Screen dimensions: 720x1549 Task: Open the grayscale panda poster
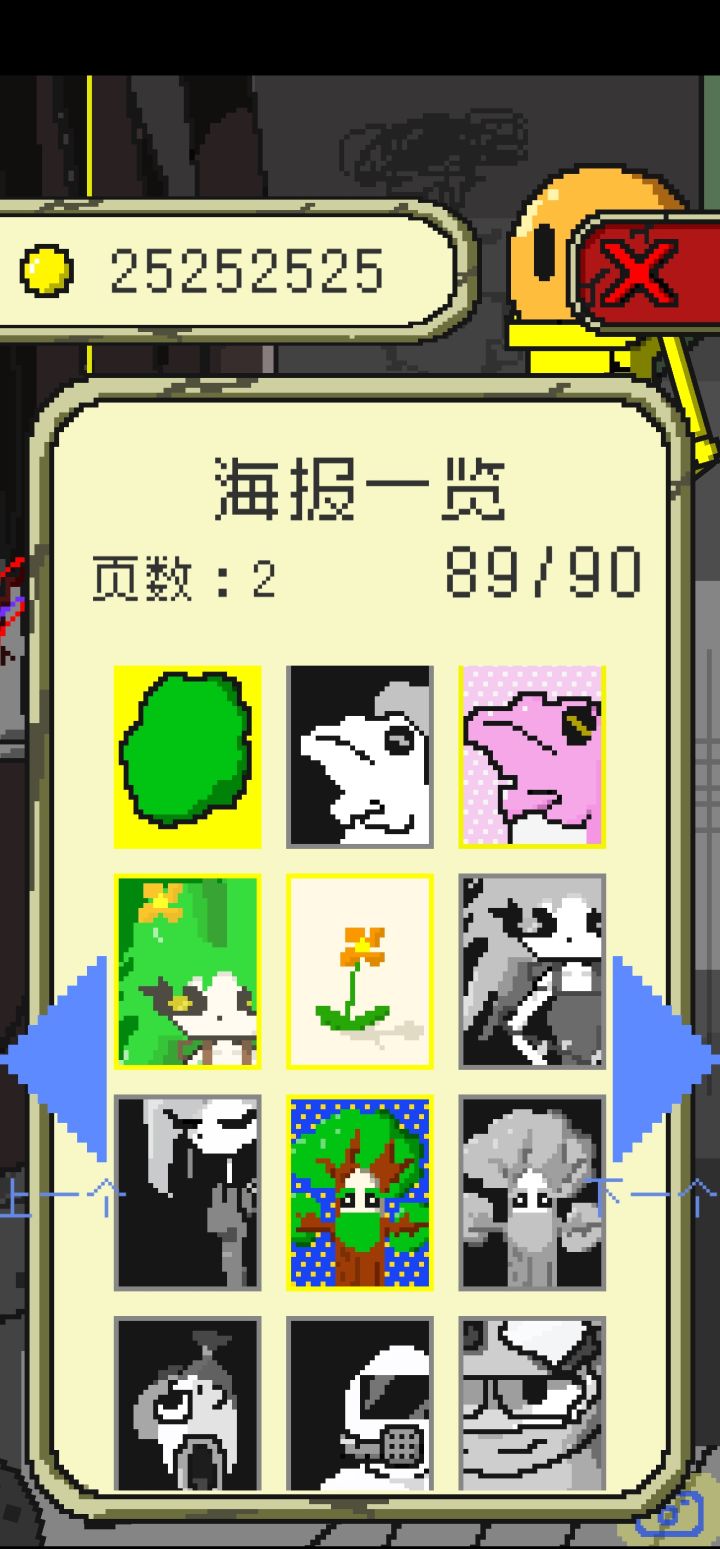tap(532, 970)
